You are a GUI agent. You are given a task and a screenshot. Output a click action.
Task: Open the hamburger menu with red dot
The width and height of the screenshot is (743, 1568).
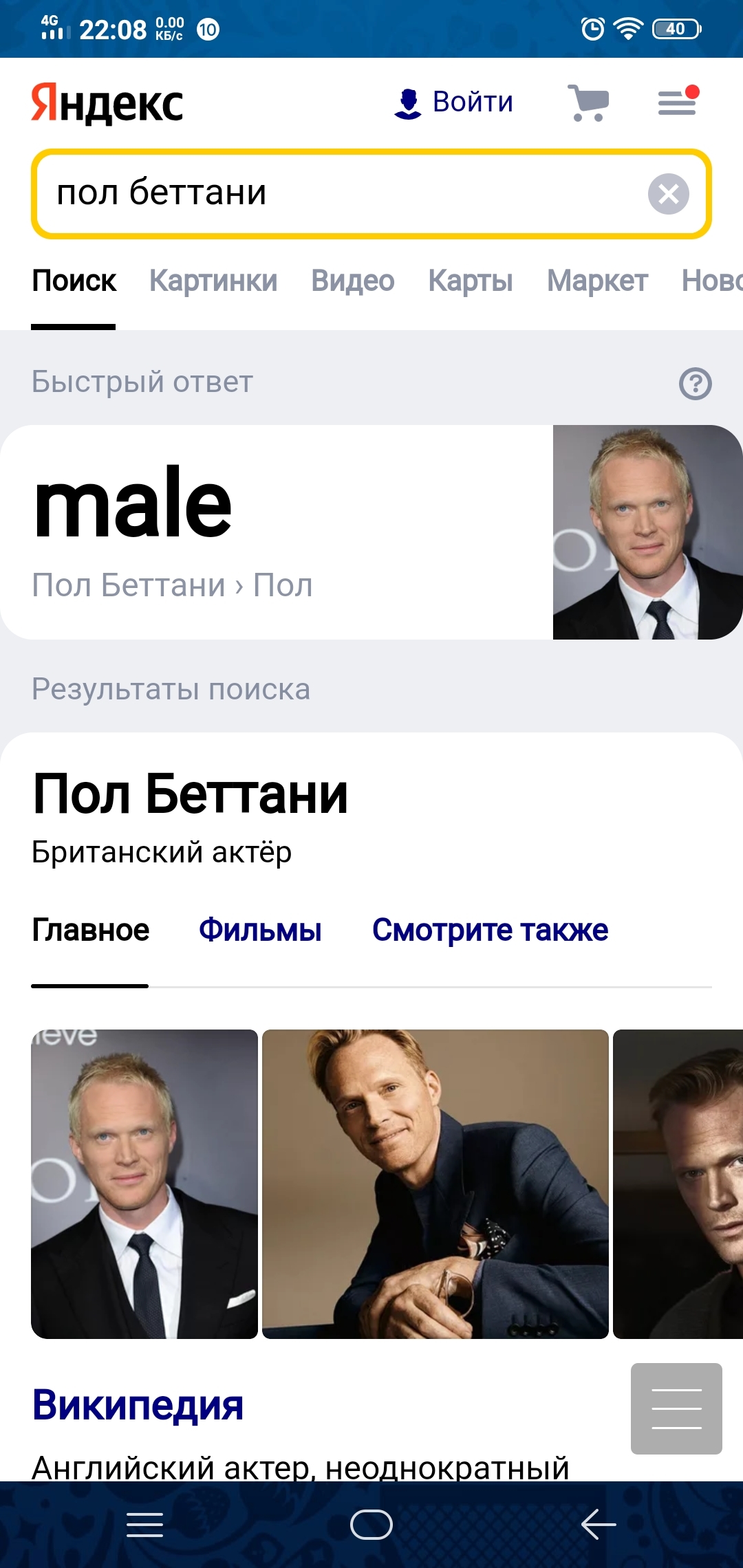tap(678, 102)
